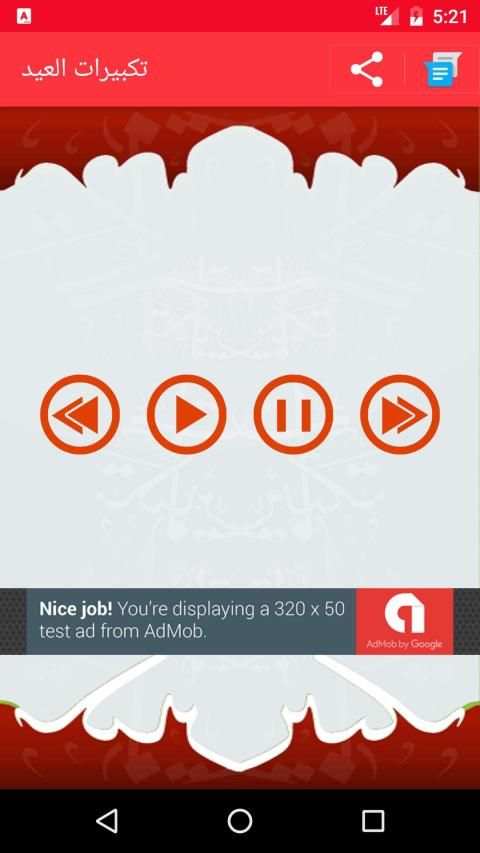Return to the home screen
Image resolution: width=480 pixels, height=853 pixels.
pos(240,820)
